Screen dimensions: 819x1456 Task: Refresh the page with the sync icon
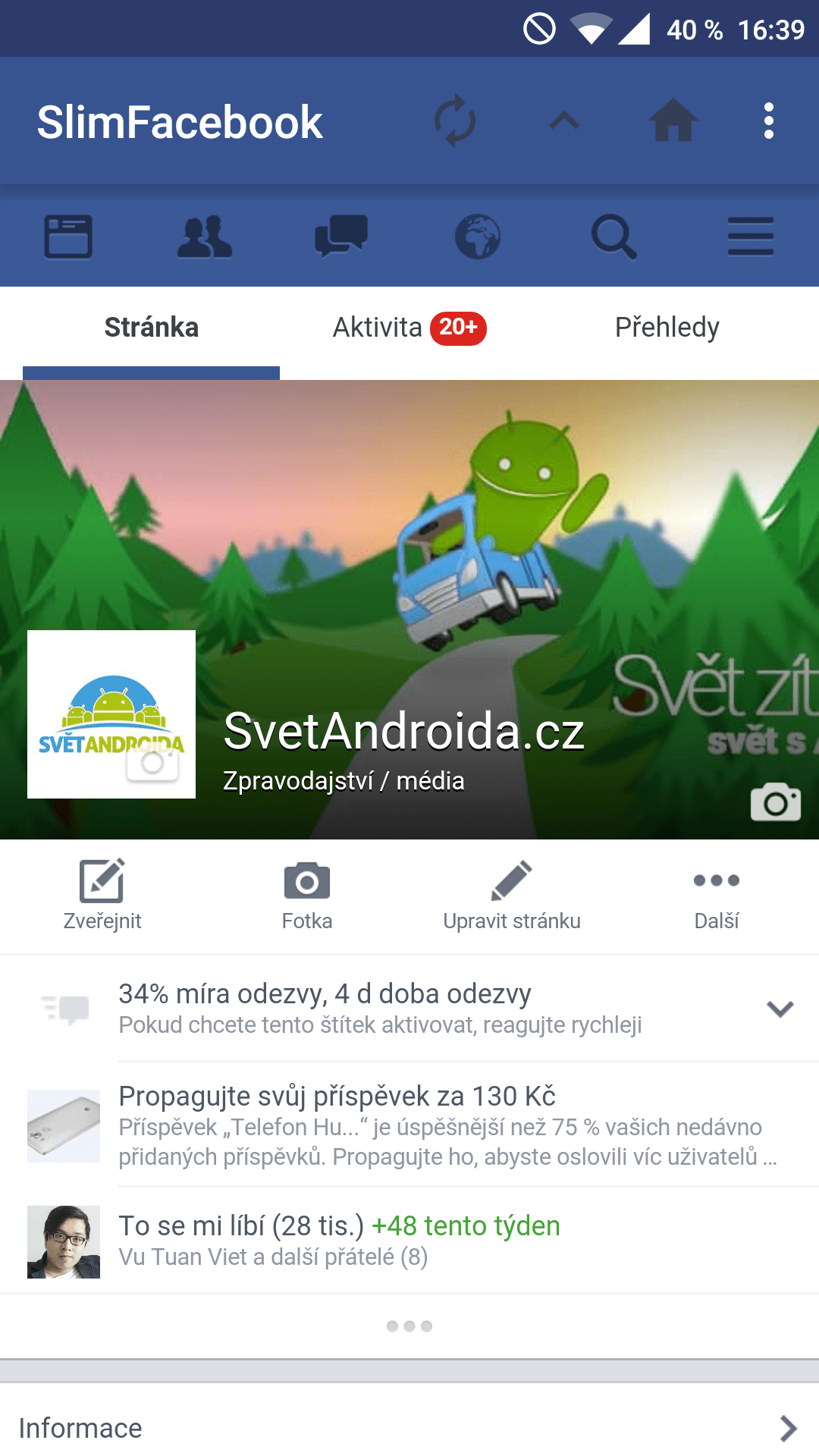pos(455,121)
